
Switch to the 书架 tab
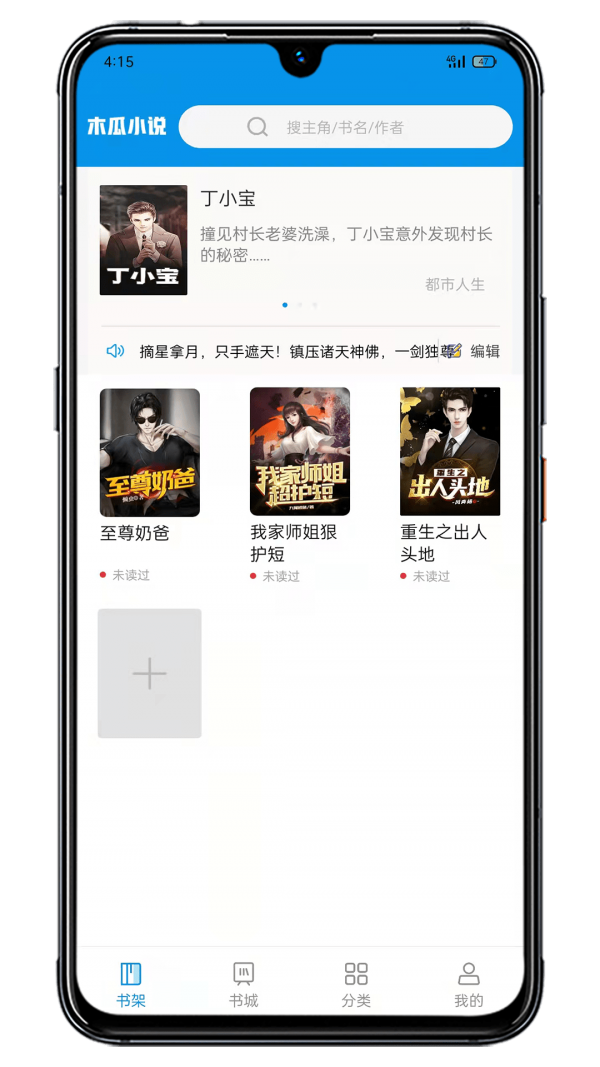pos(131,985)
